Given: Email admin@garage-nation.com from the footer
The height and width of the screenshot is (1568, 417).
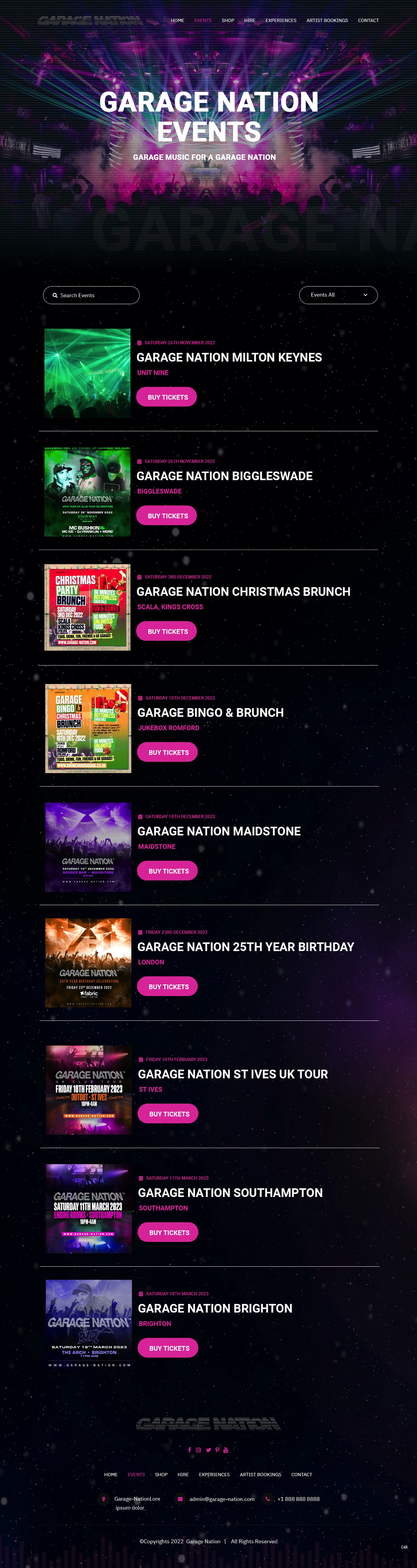Looking at the screenshot, I should pos(222,1499).
